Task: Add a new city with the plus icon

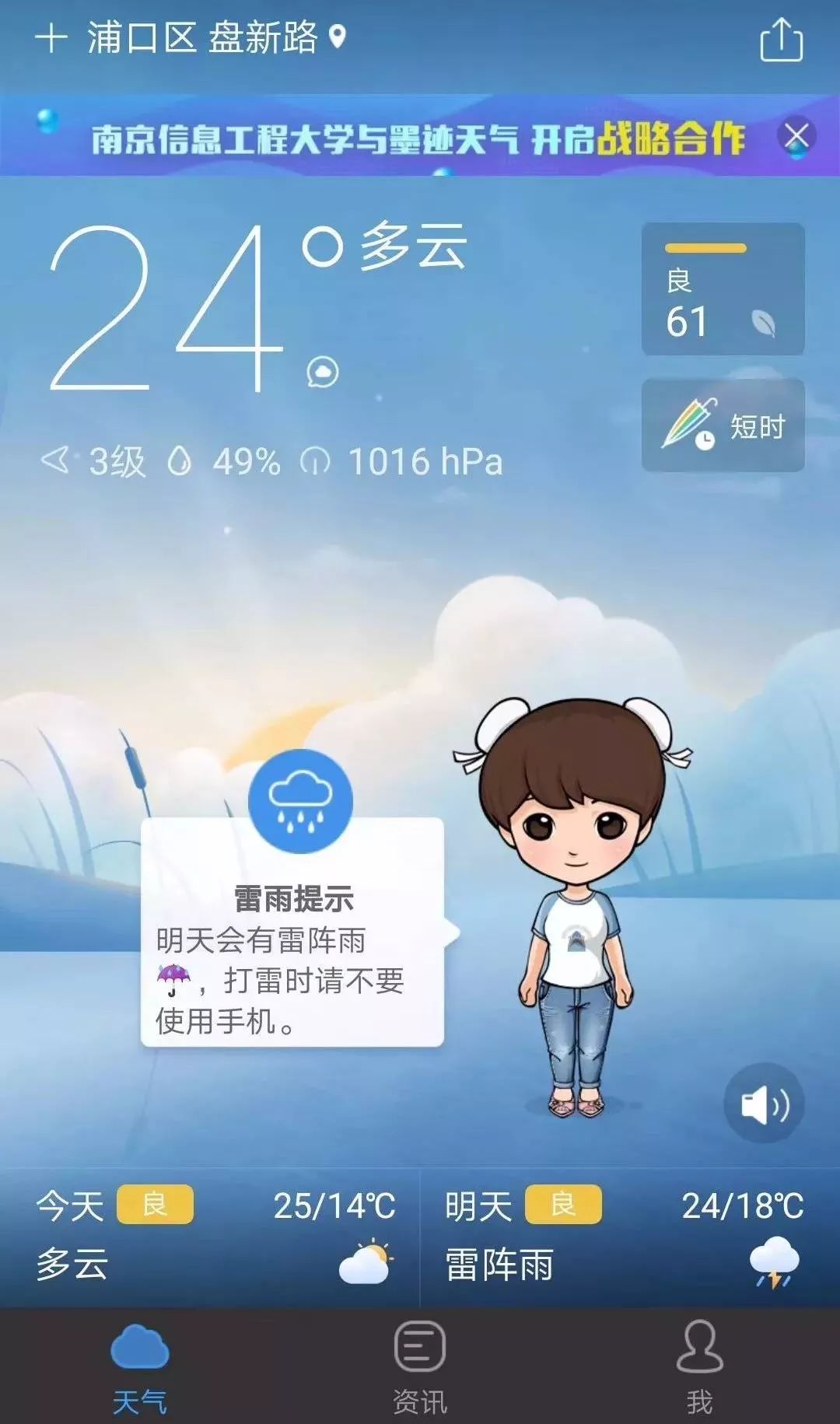Action: pyautogui.click(x=51, y=38)
